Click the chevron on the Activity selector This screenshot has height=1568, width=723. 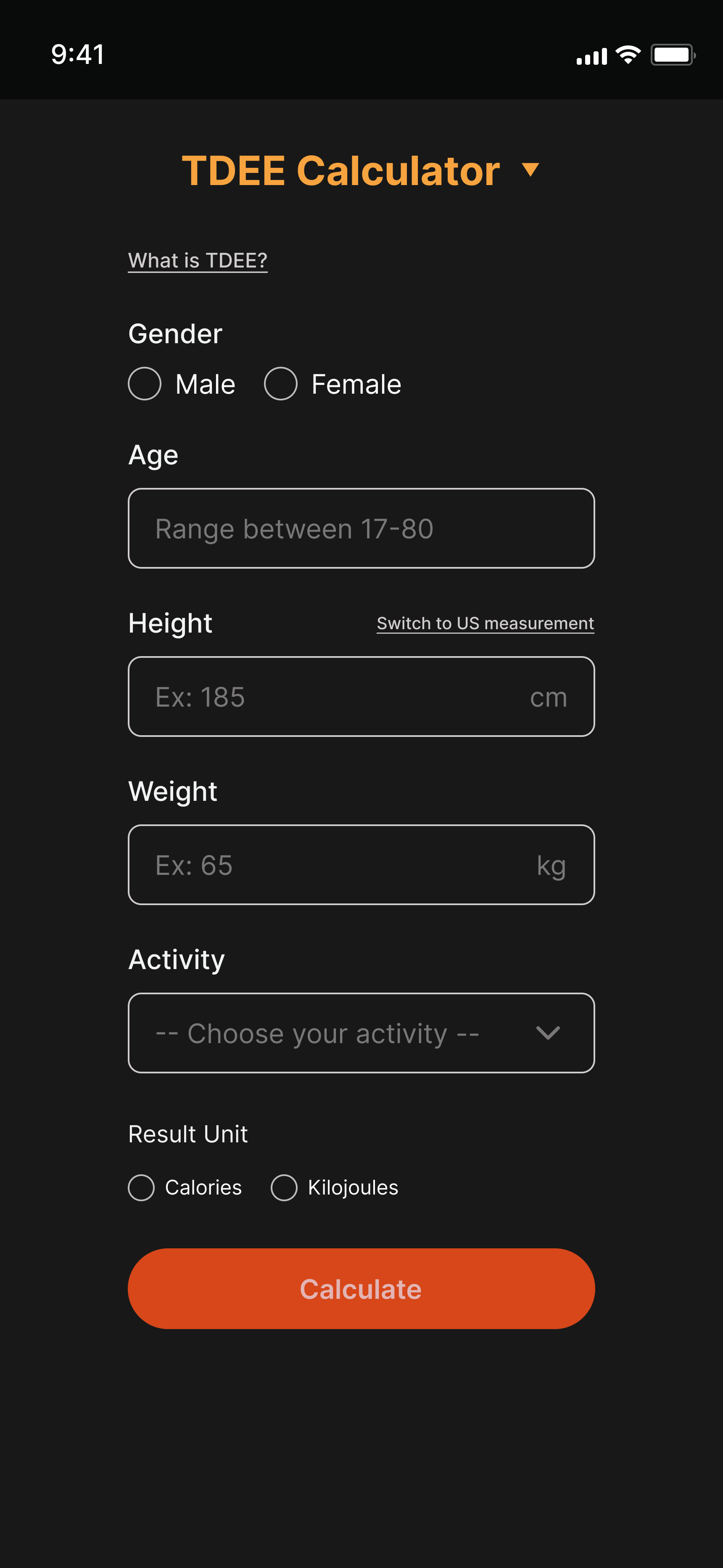[547, 1033]
